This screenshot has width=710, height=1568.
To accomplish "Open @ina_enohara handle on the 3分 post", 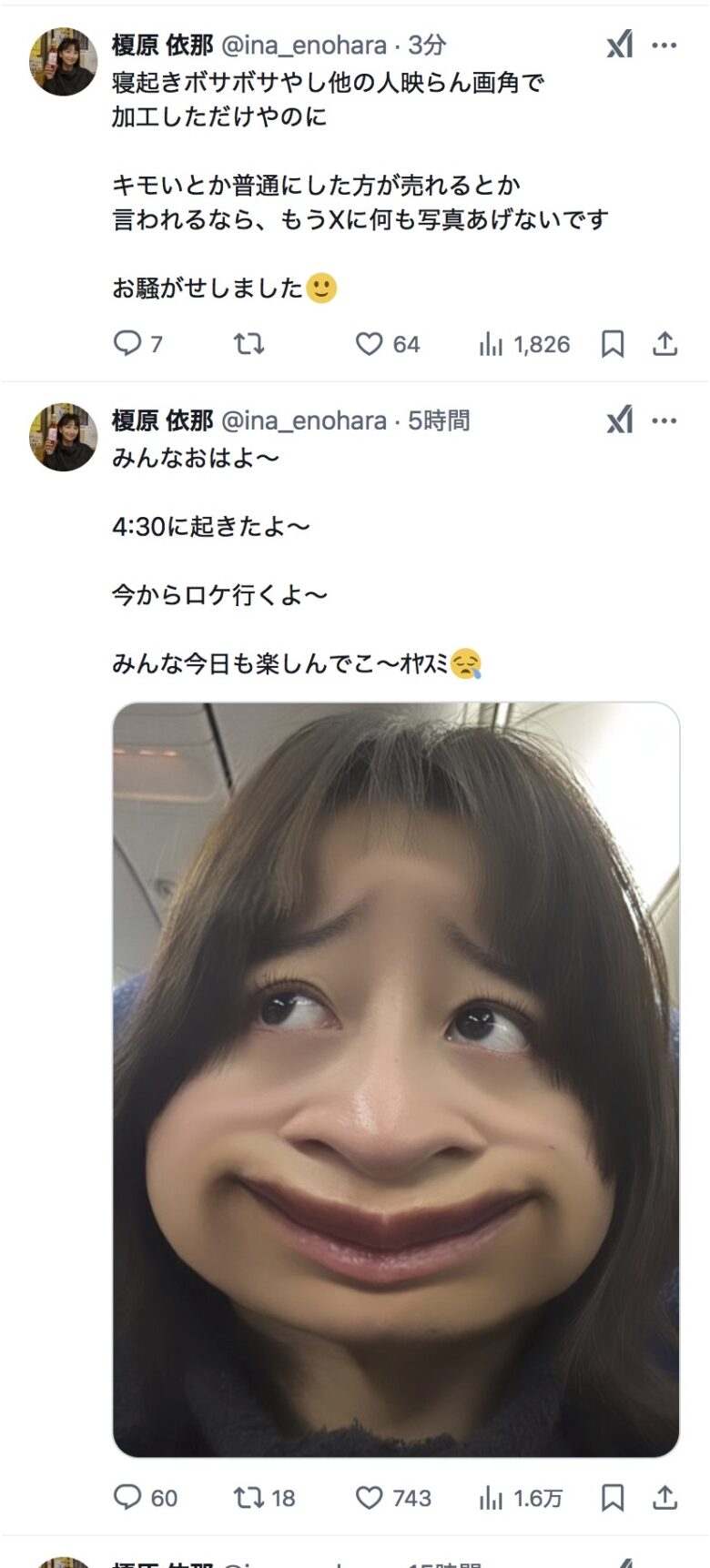I will coord(304,45).
